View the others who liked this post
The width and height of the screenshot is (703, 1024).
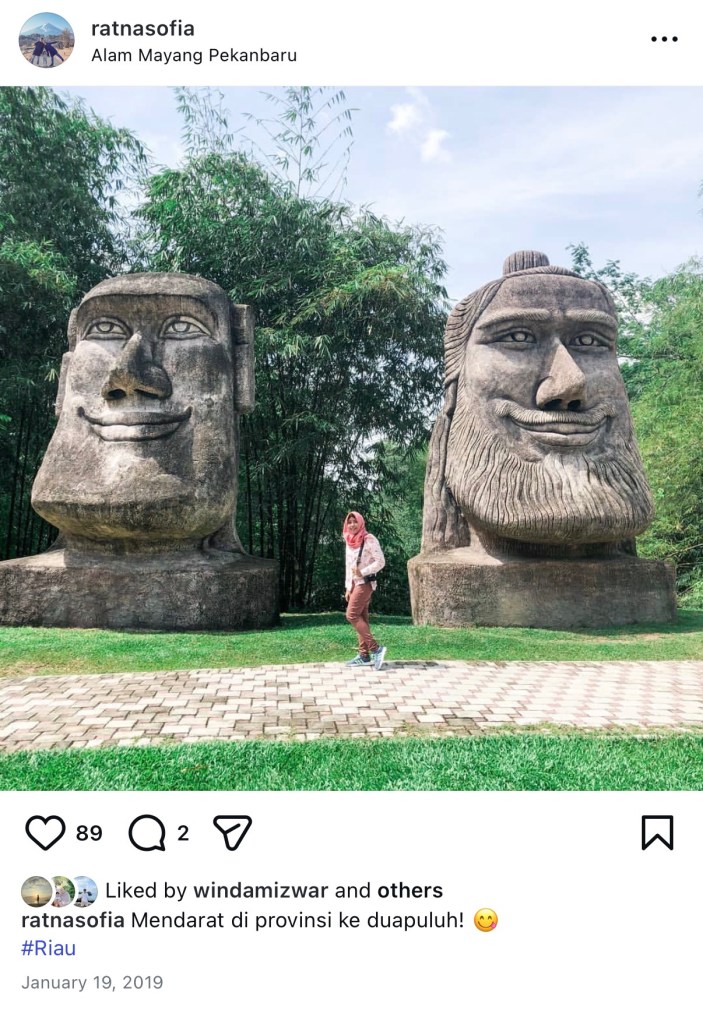pos(409,890)
